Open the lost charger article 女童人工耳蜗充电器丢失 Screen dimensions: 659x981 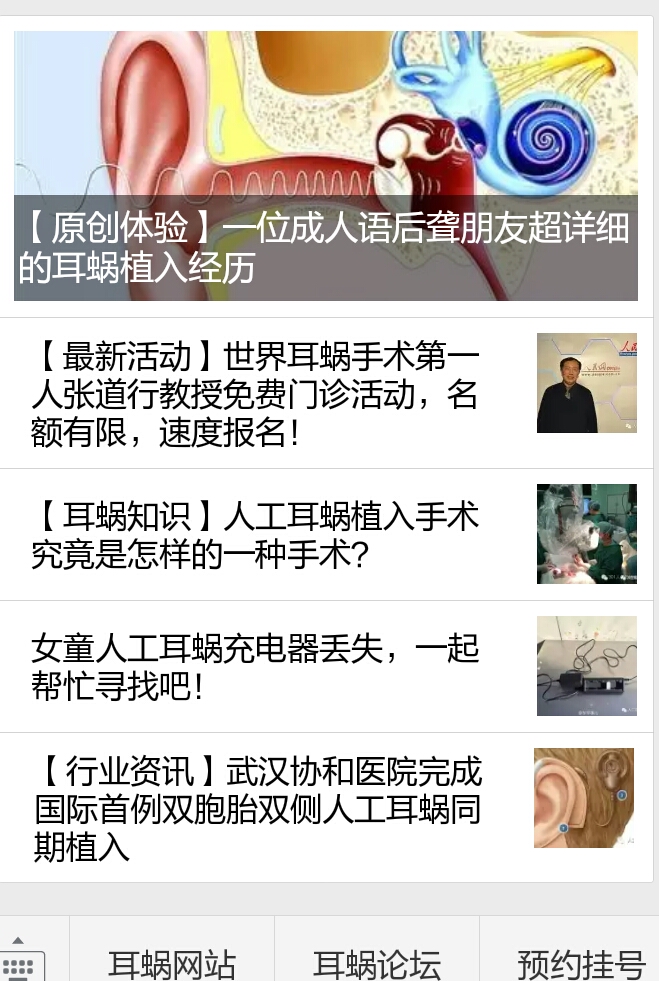coord(256,667)
